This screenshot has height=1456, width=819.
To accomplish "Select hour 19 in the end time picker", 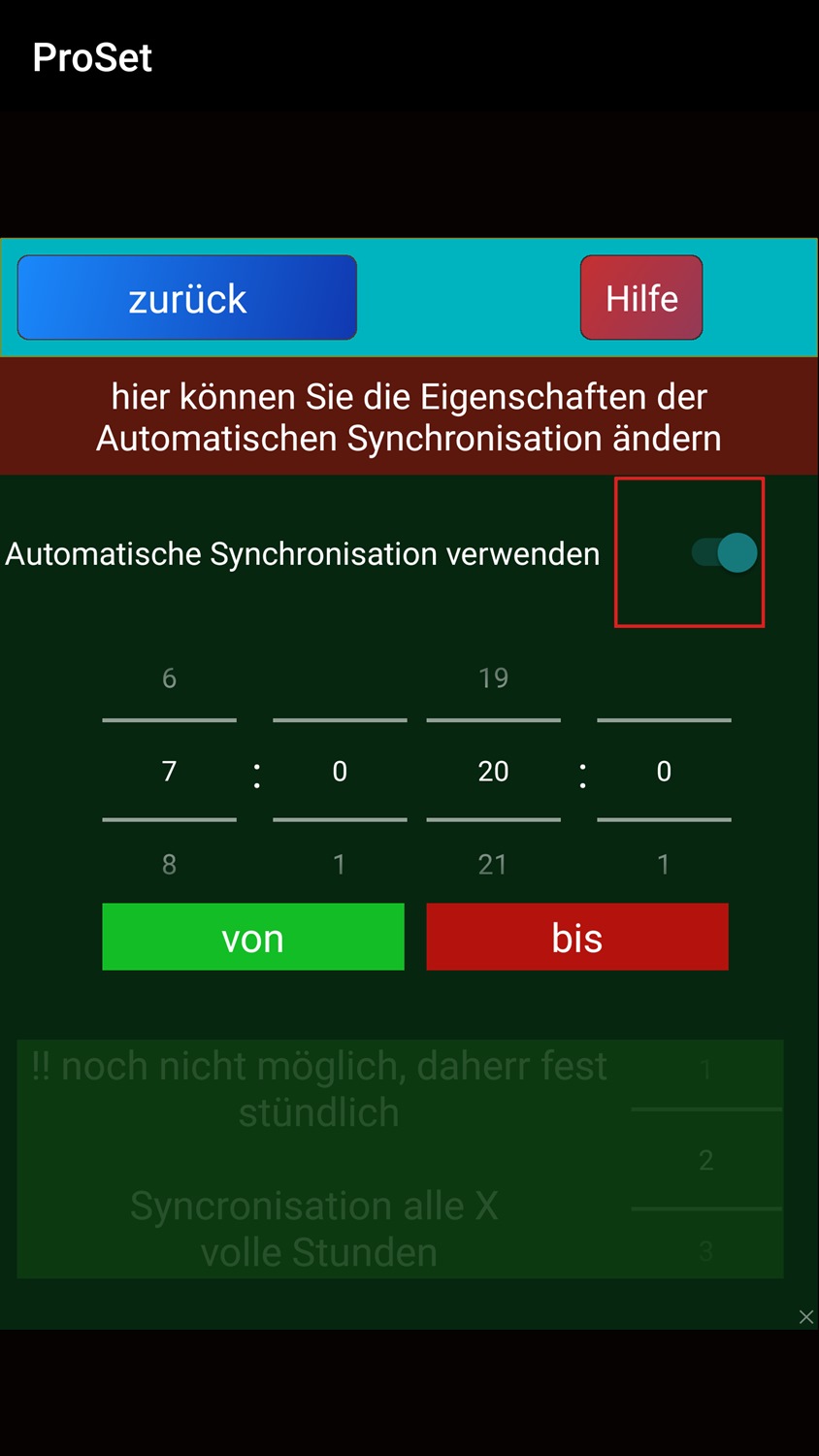I will pyautogui.click(x=493, y=678).
